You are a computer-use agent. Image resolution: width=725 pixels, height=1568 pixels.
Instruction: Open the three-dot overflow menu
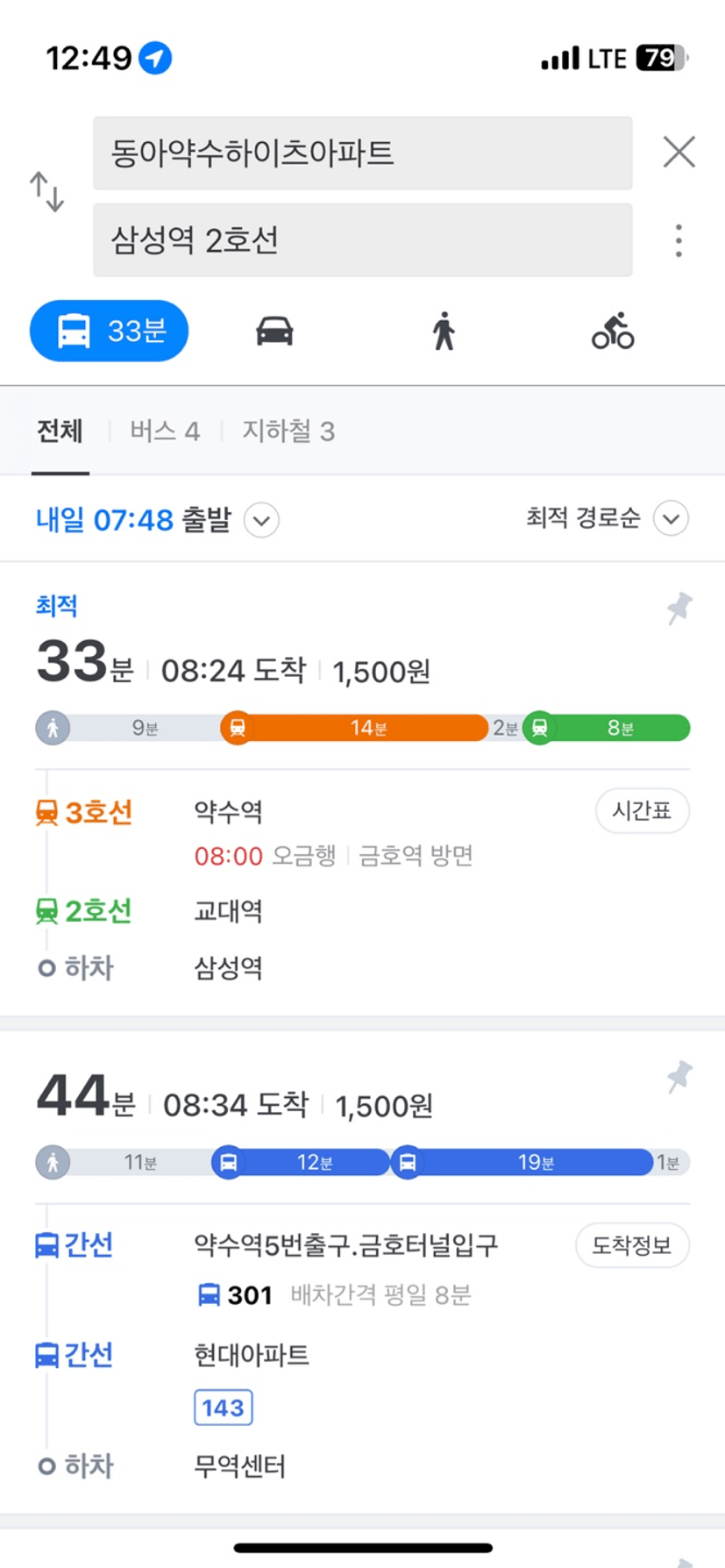pyautogui.click(x=679, y=240)
